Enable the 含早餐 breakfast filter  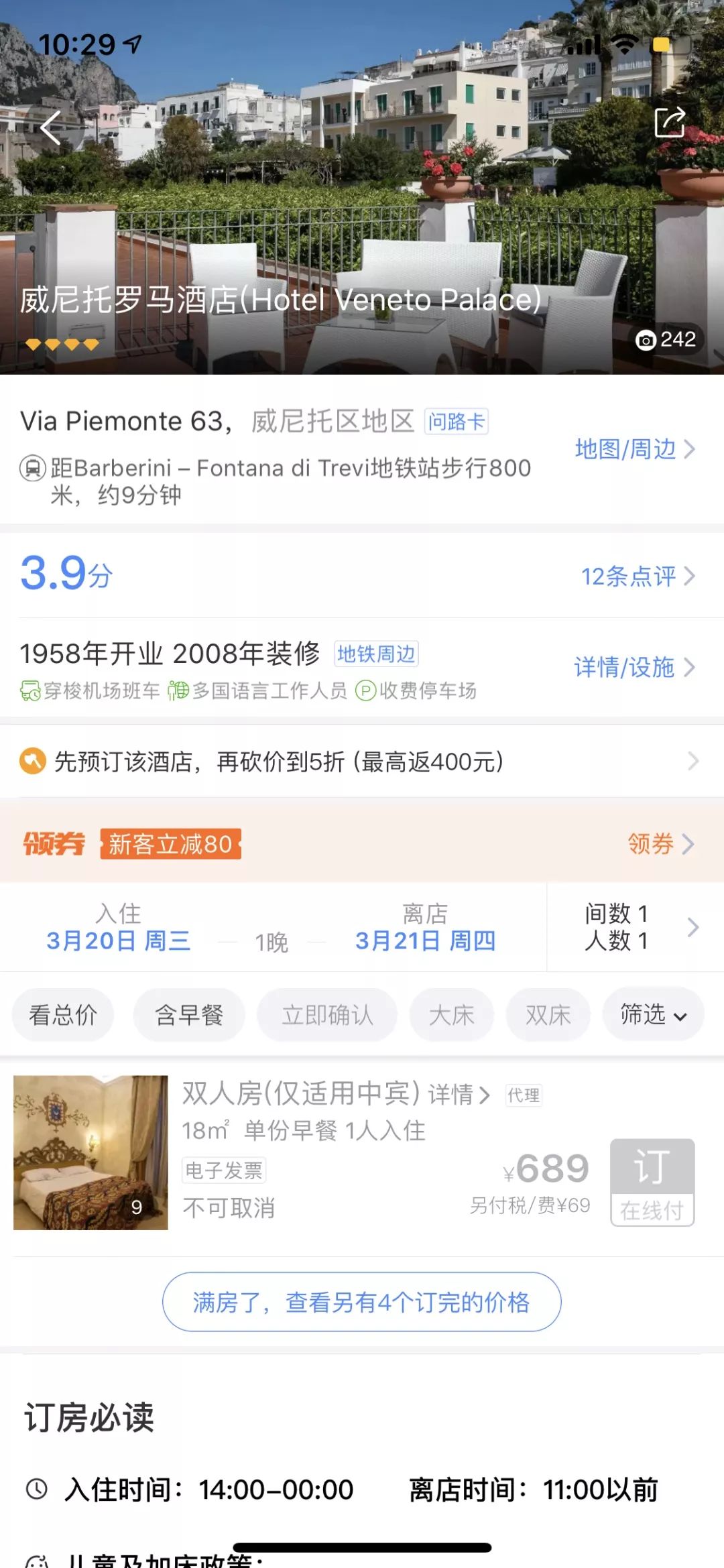188,1015
